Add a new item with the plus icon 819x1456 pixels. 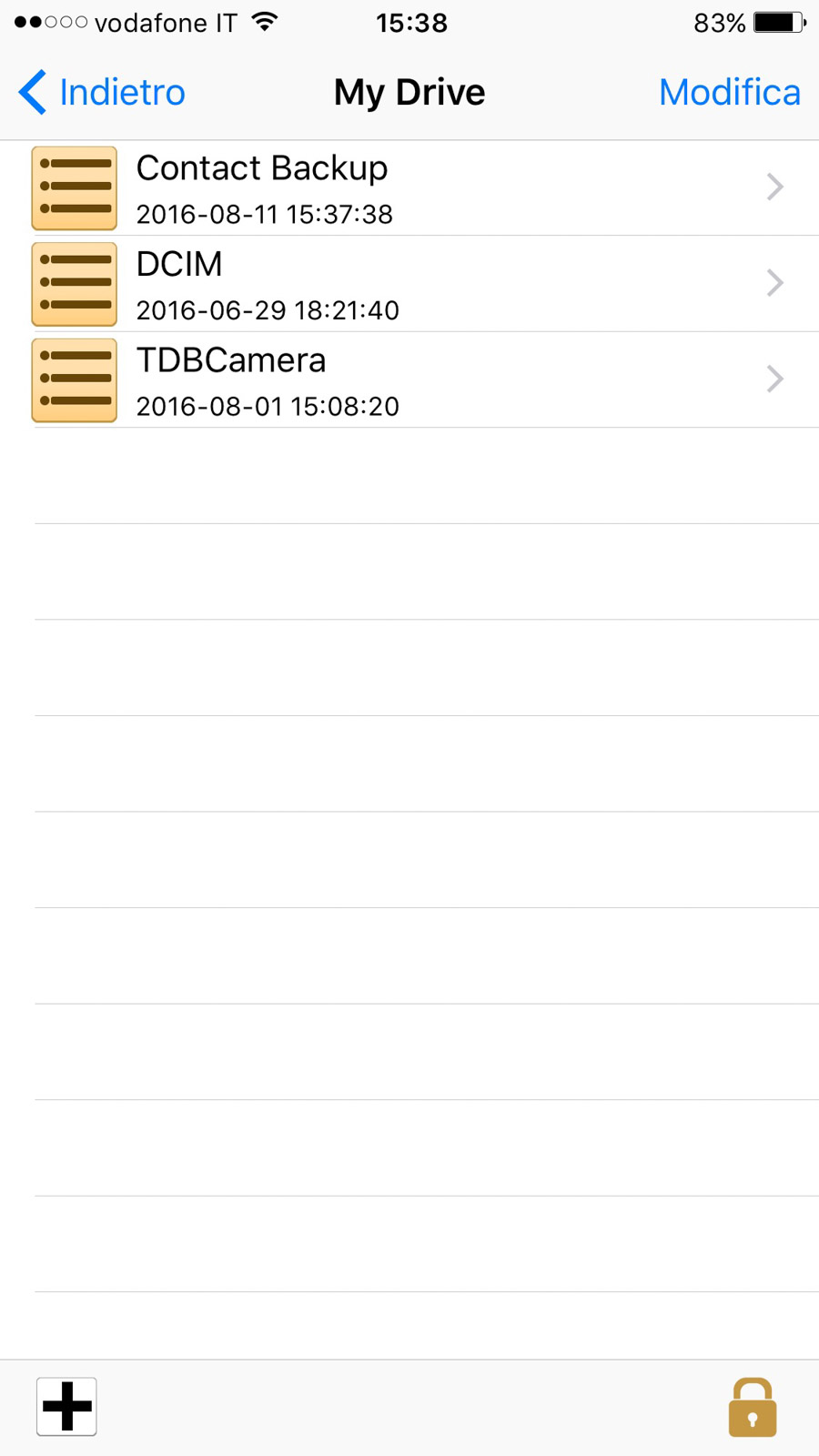66,1407
